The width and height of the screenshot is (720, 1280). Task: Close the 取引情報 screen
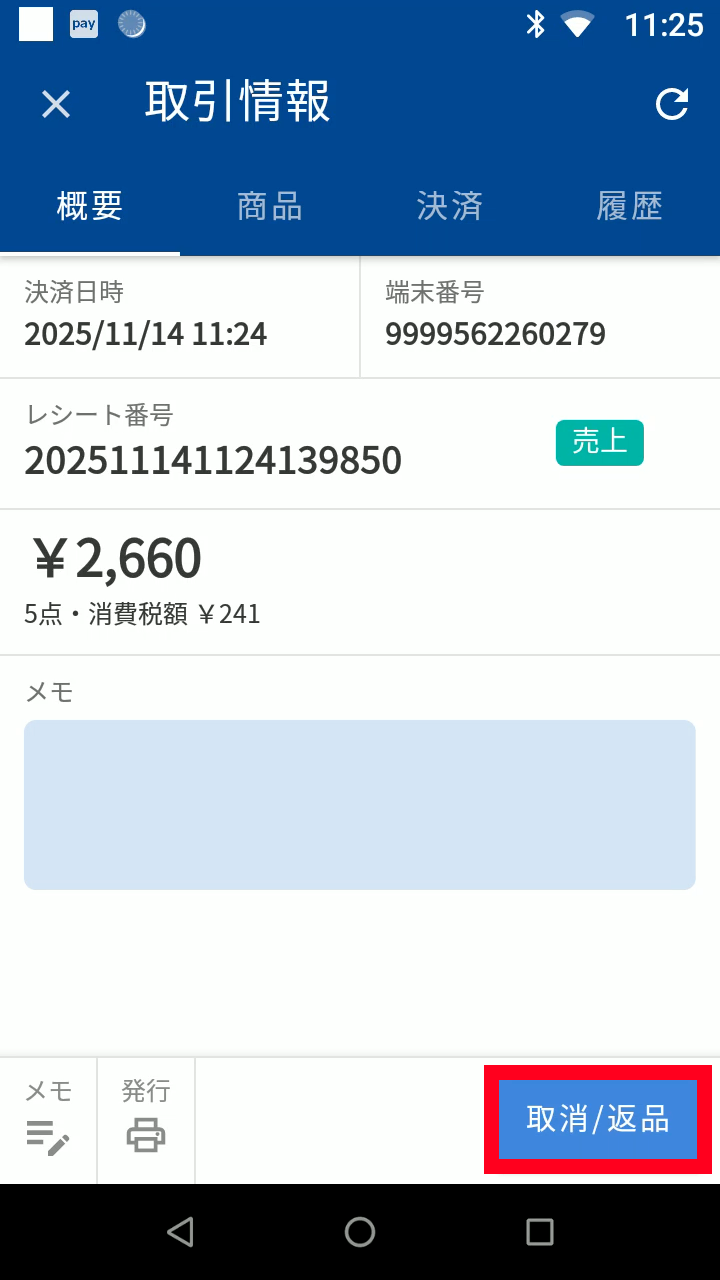[56, 104]
